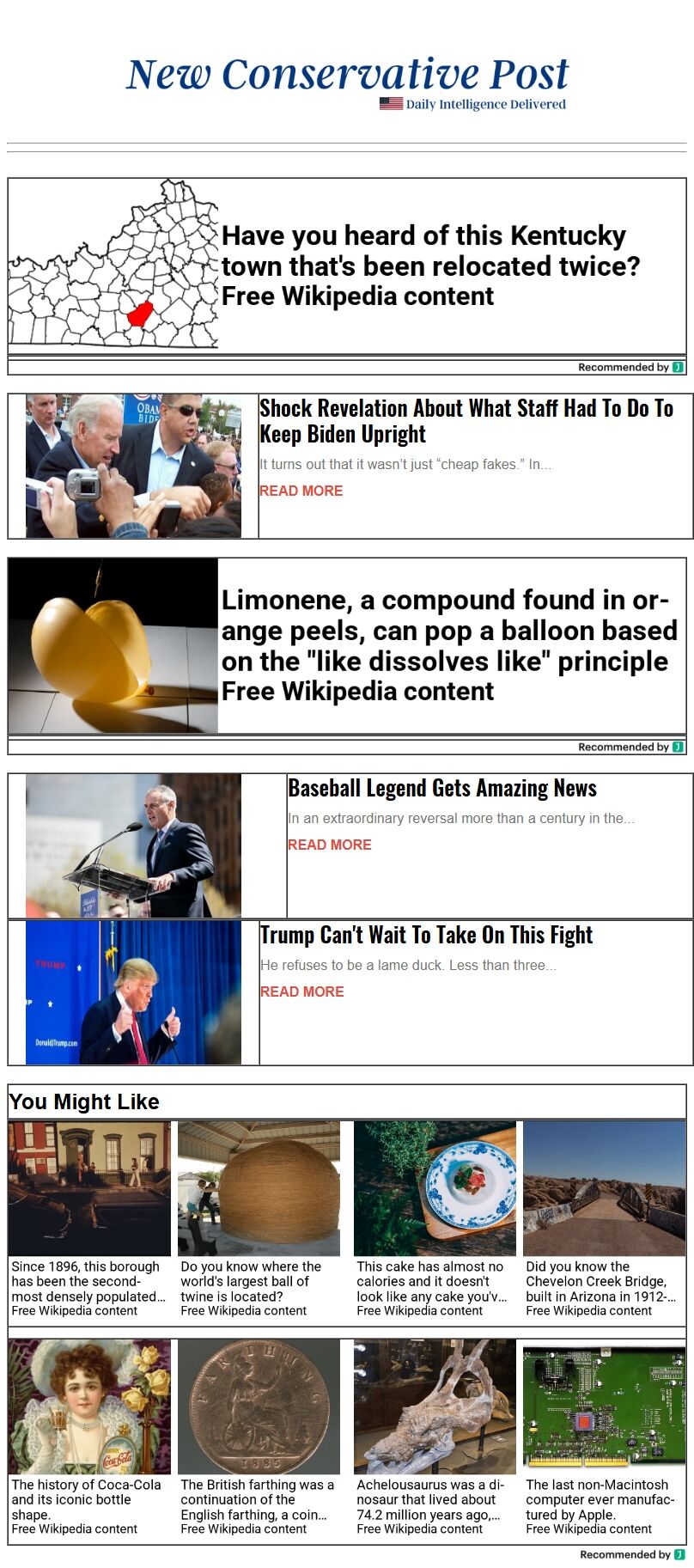This screenshot has width=694, height=1568.
Task: Tap READ MORE under the Baseball Legend article
Action: 329,845
